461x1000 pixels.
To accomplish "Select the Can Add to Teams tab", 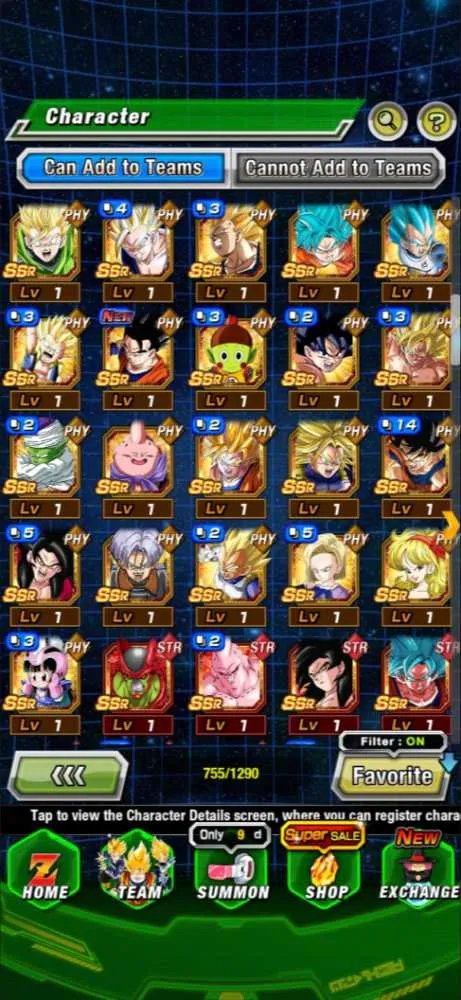I will pyautogui.click(x=122, y=168).
